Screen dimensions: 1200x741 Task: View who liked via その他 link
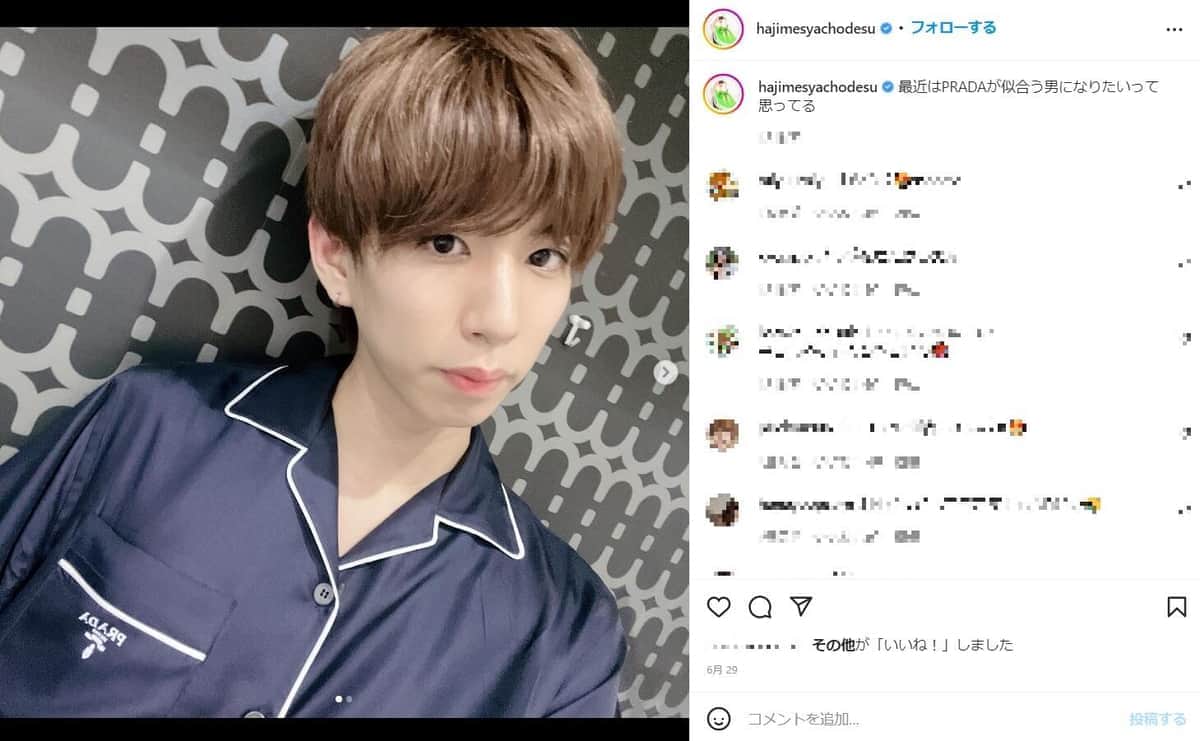(832, 645)
